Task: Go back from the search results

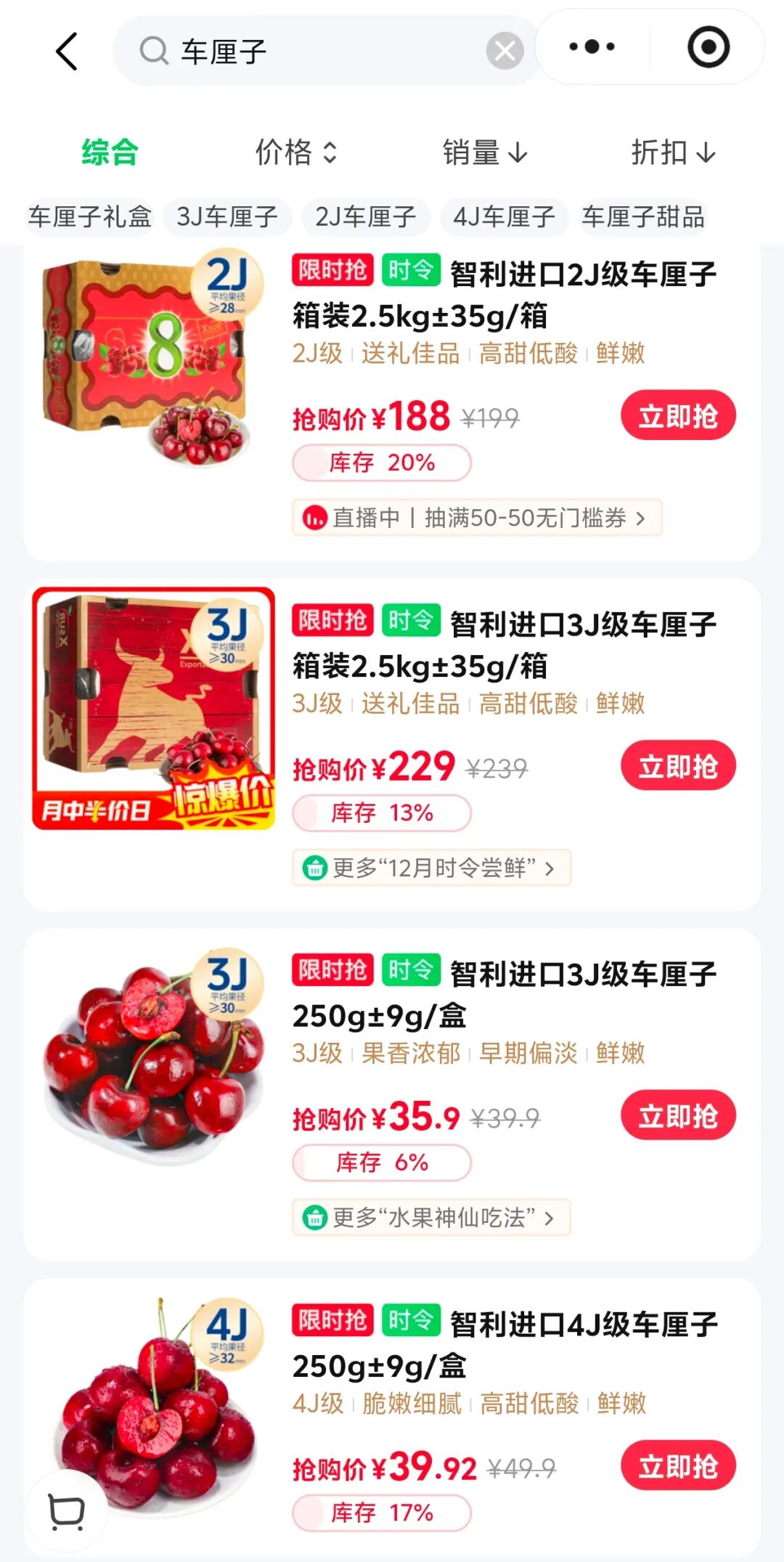Action: pyautogui.click(x=67, y=52)
